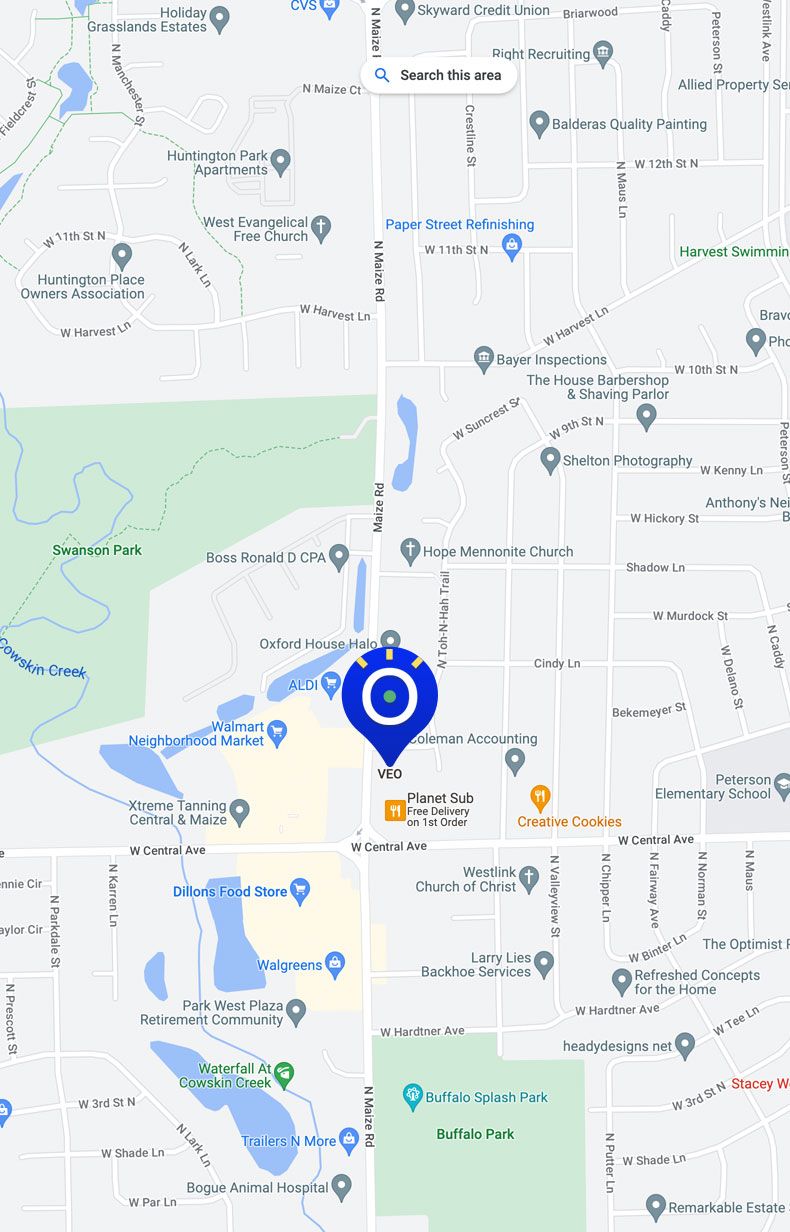Open the Coleman Accounting marker
The image size is (790, 1232).
pyautogui.click(x=515, y=761)
